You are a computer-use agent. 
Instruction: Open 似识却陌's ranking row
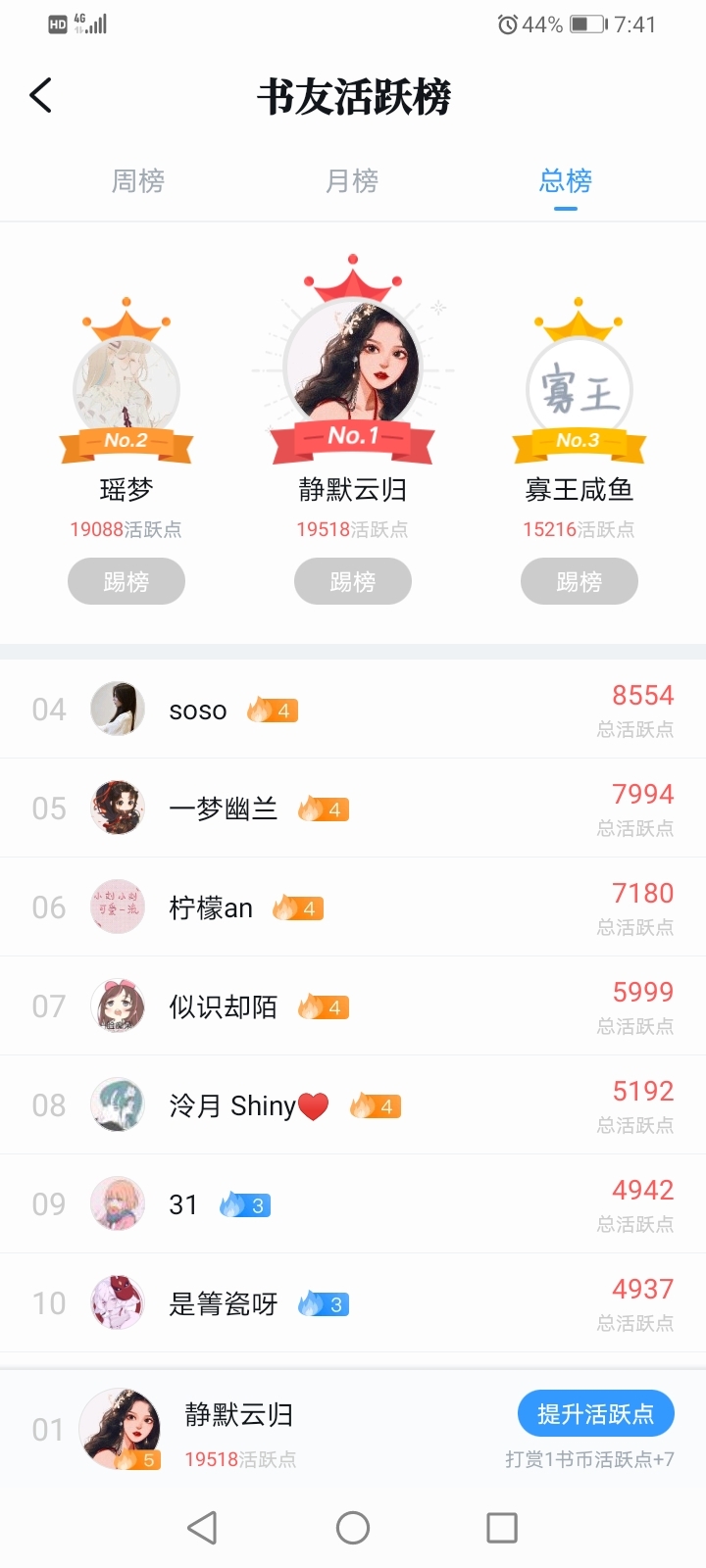click(353, 1006)
